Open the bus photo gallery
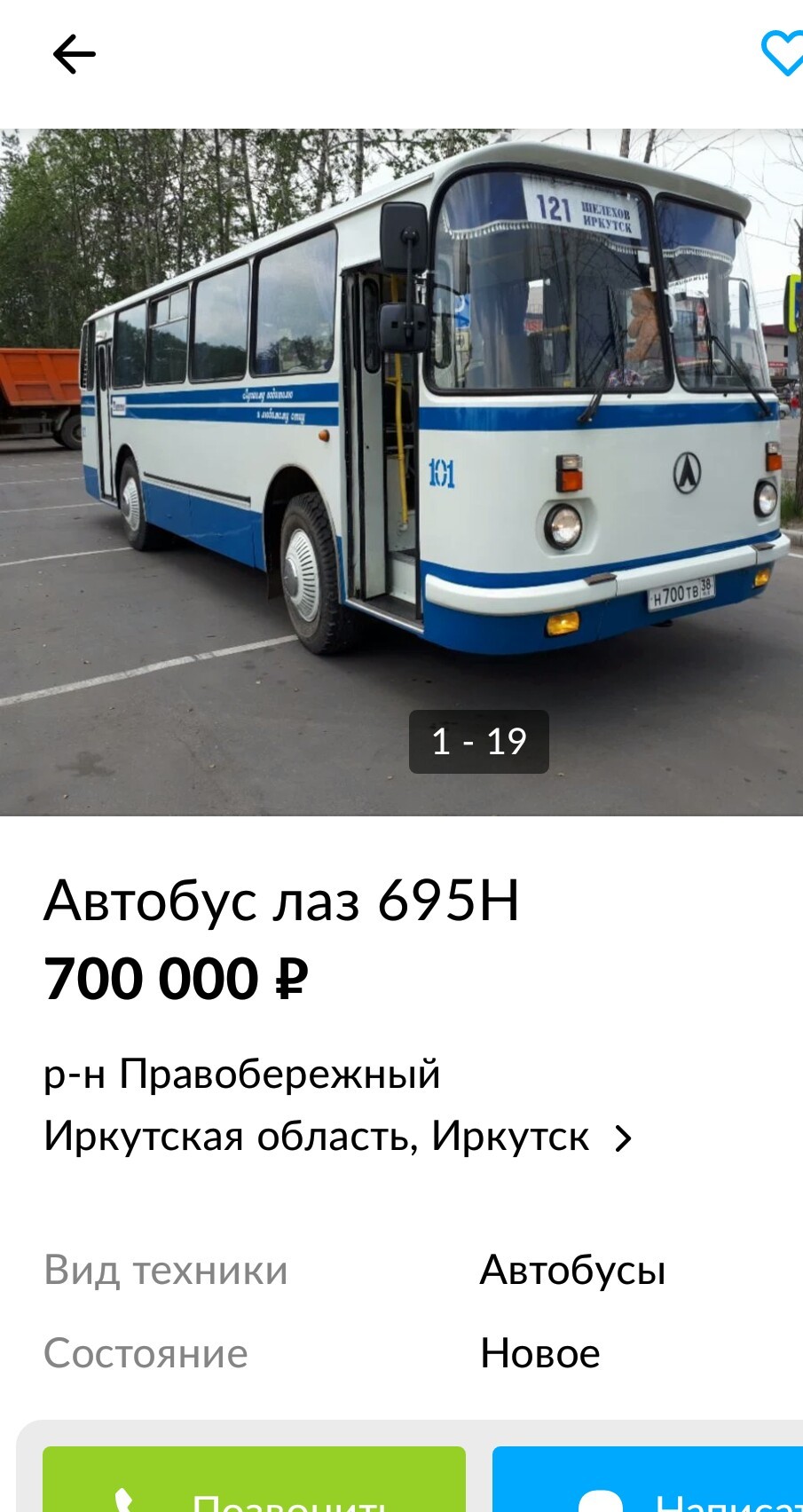803x1512 pixels. pyautogui.click(x=401, y=472)
